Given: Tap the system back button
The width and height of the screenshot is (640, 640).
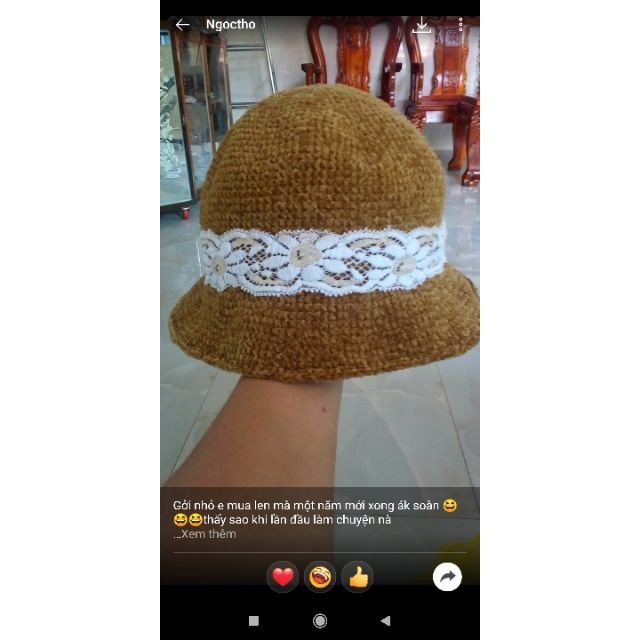Looking at the screenshot, I should pos(385,621).
